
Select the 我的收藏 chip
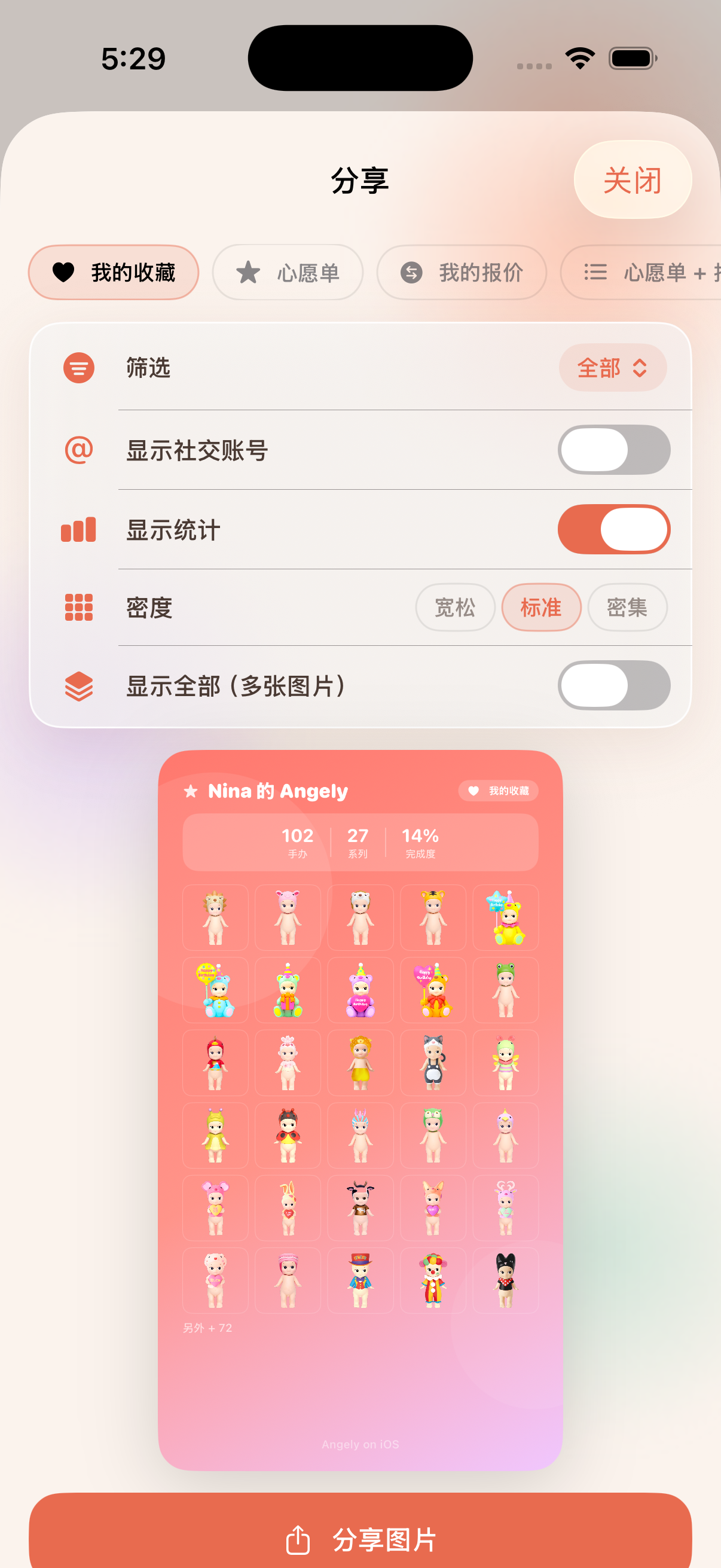[114, 272]
